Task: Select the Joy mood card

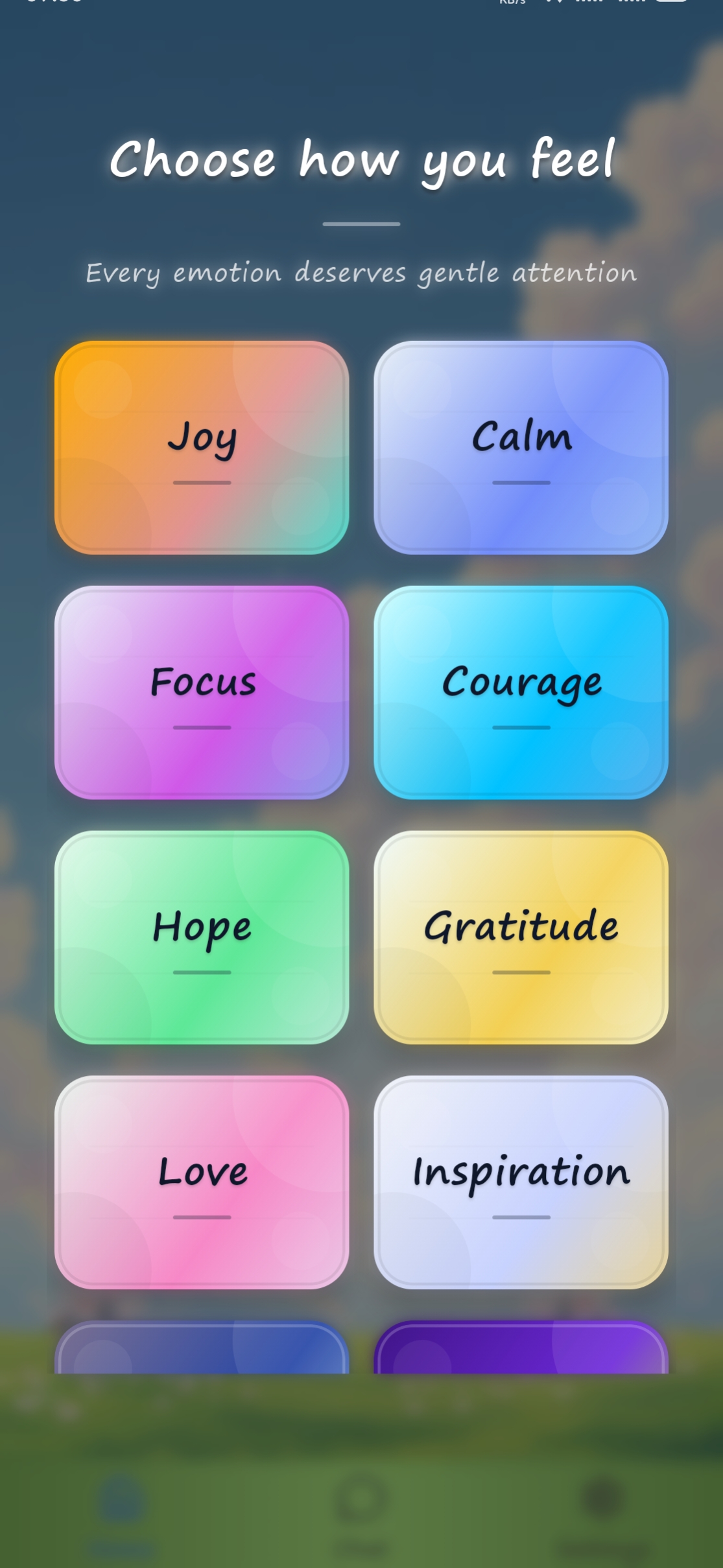Action: pyautogui.click(x=202, y=446)
